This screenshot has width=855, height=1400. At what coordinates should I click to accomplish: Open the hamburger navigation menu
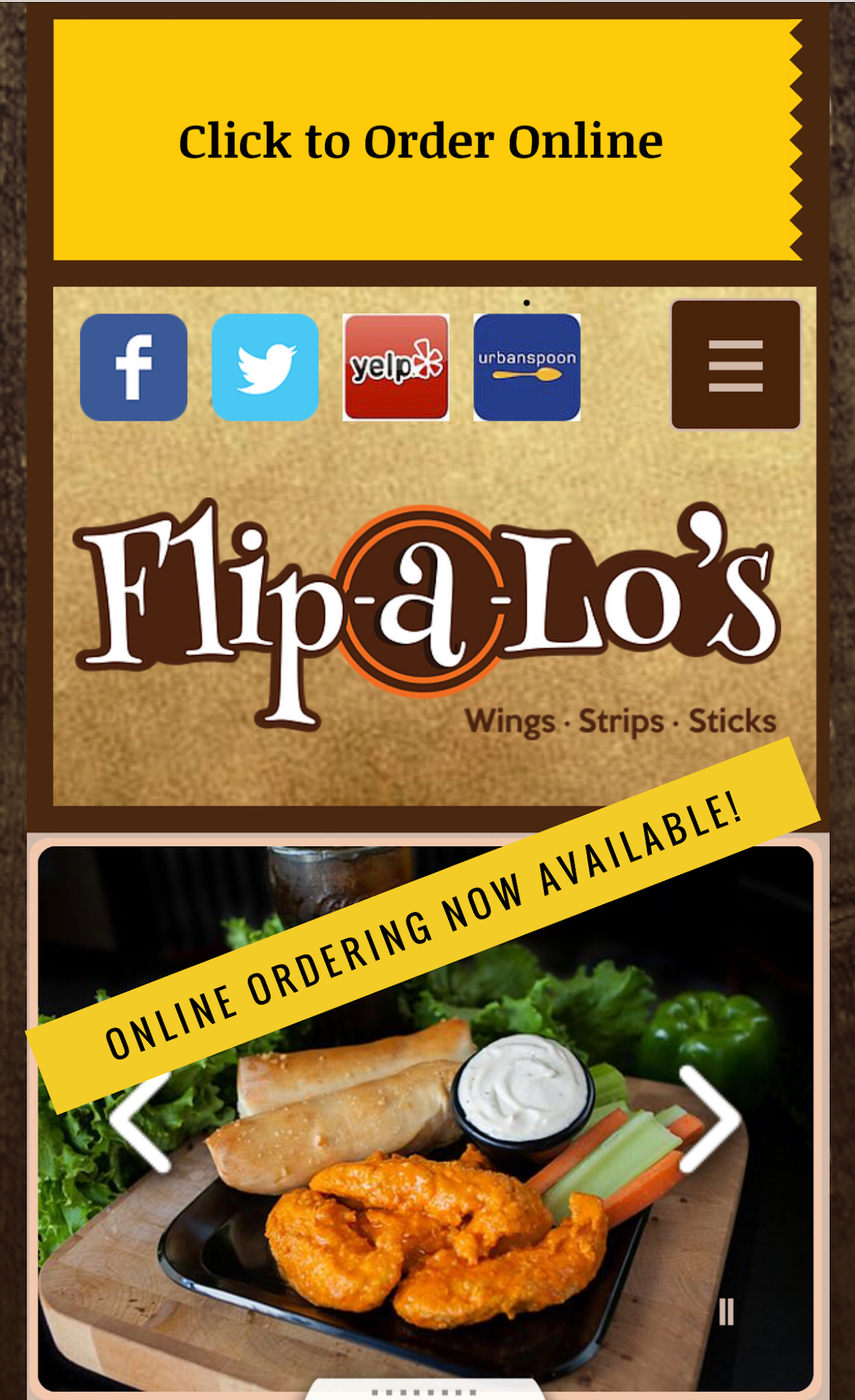point(735,365)
